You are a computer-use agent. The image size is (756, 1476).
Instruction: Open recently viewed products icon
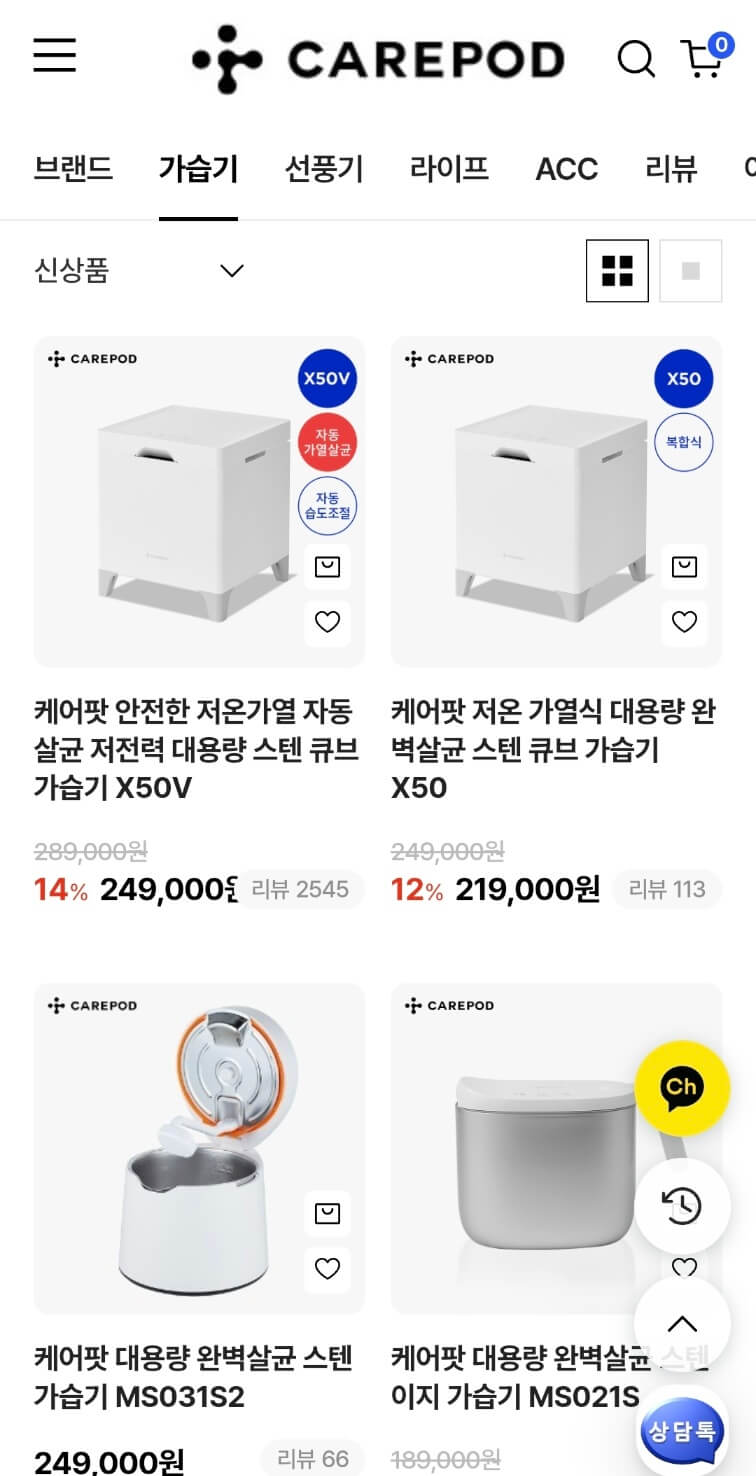click(x=682, y=1205)
